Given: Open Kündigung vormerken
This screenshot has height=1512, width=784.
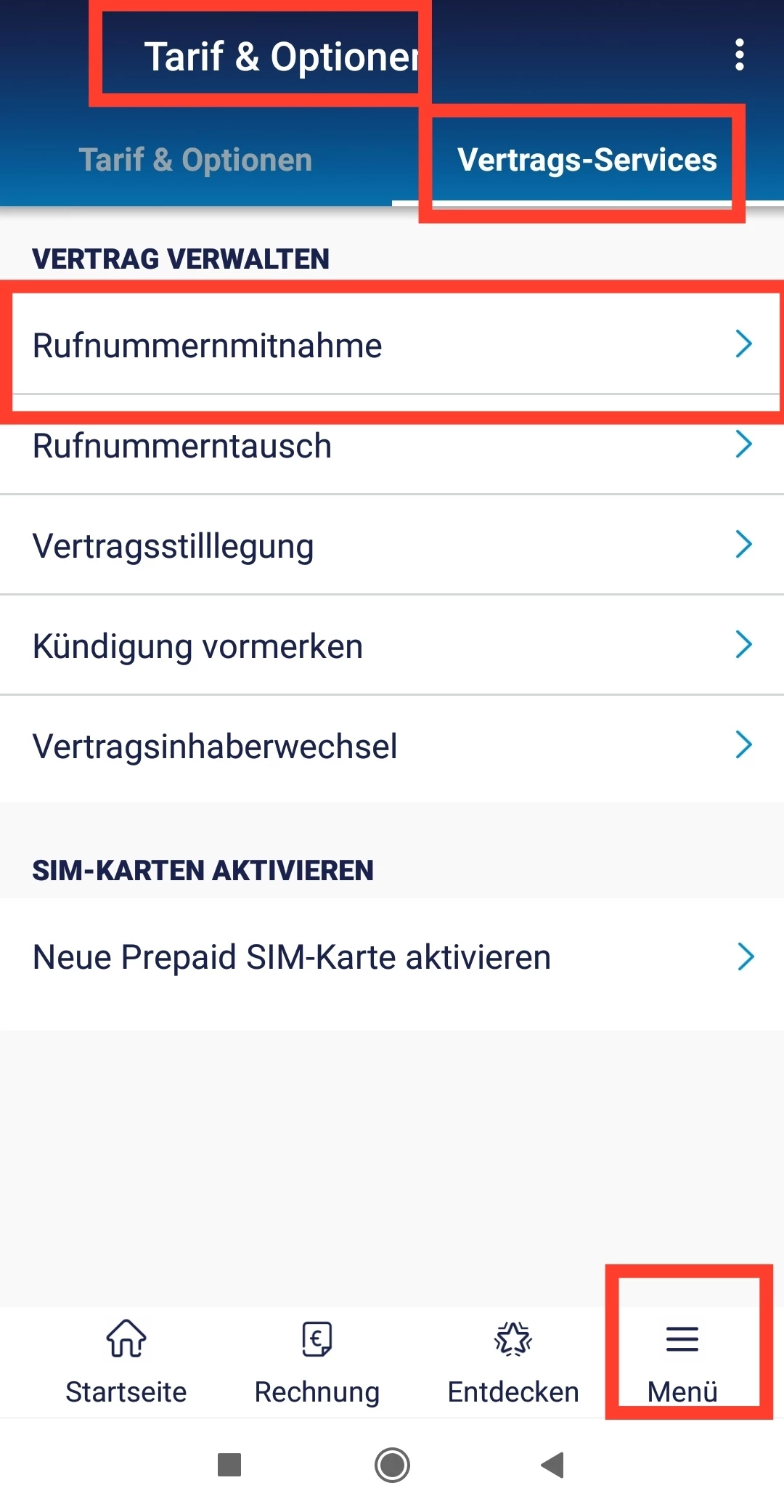Looking at the screenshot, I should [x=392, y=646].
